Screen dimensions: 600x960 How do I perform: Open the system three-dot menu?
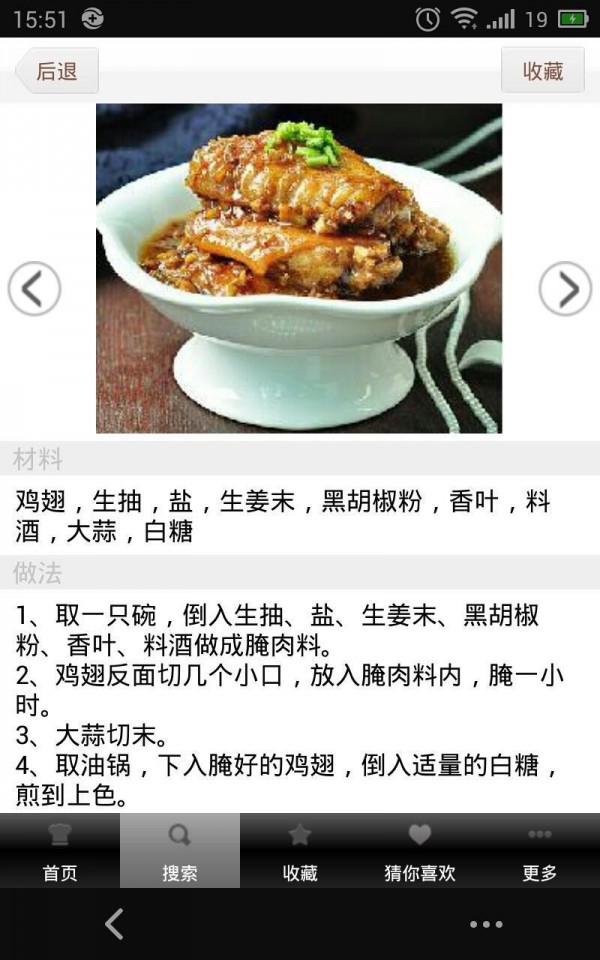click(486, 924)
